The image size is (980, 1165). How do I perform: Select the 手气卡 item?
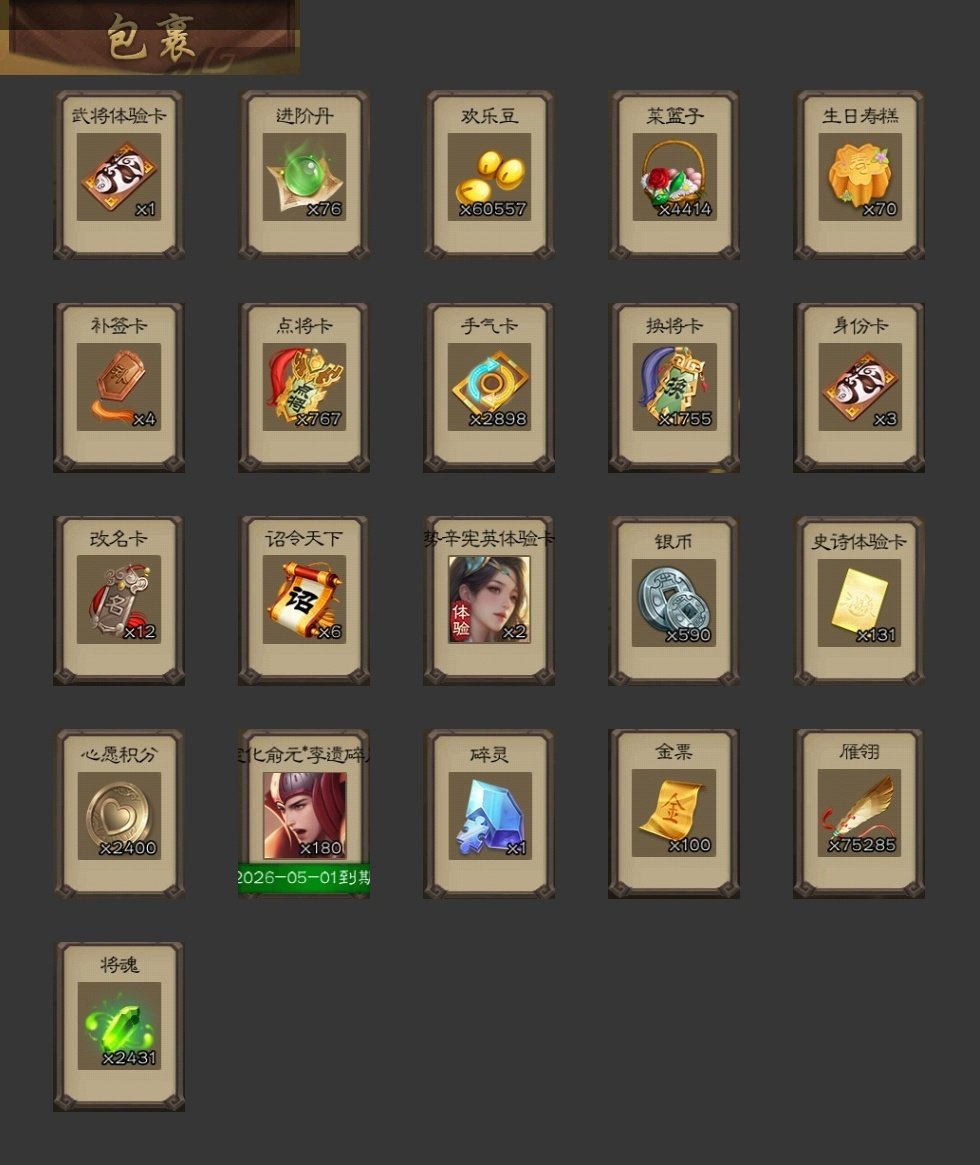tap(489, 387)
